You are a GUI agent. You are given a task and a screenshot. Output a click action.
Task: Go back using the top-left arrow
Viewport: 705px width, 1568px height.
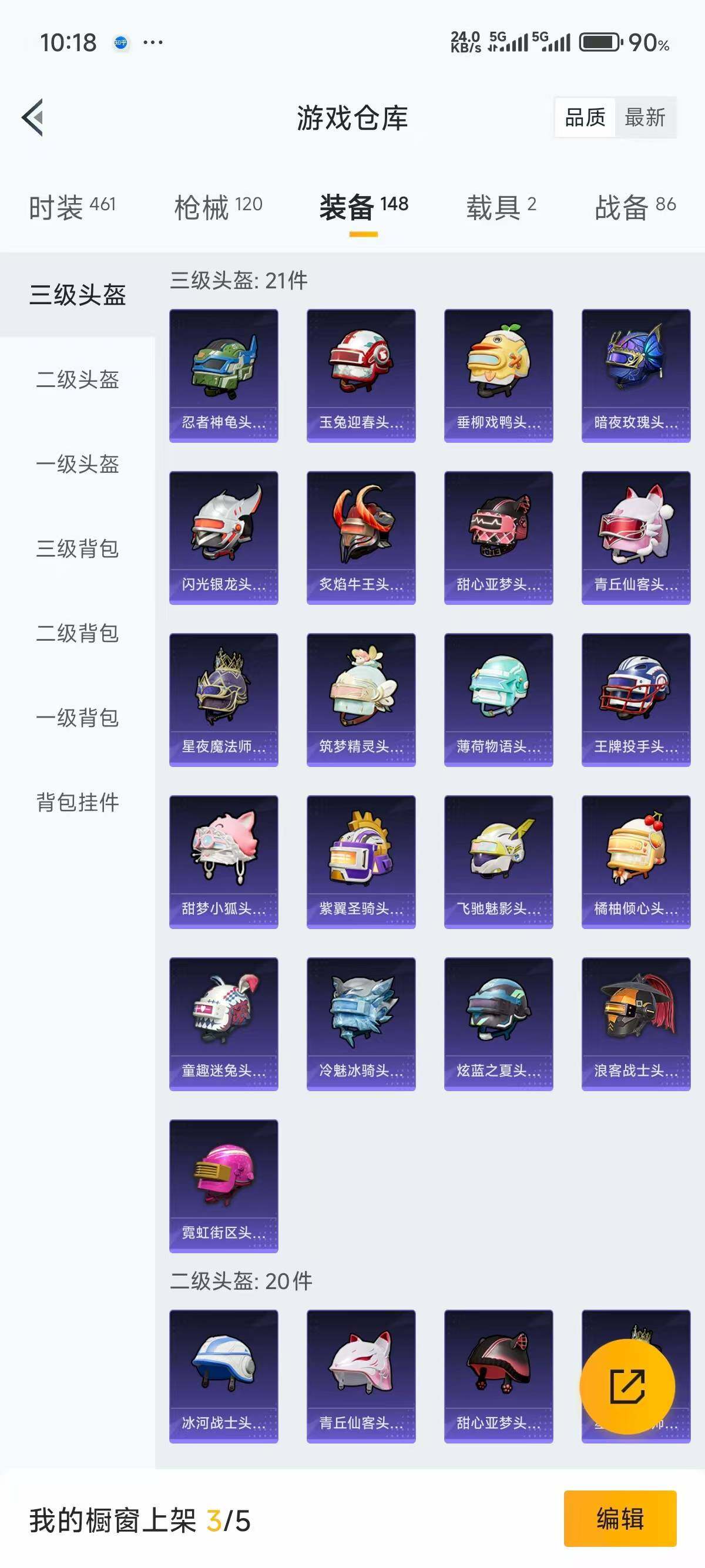(x=33, y=117)
